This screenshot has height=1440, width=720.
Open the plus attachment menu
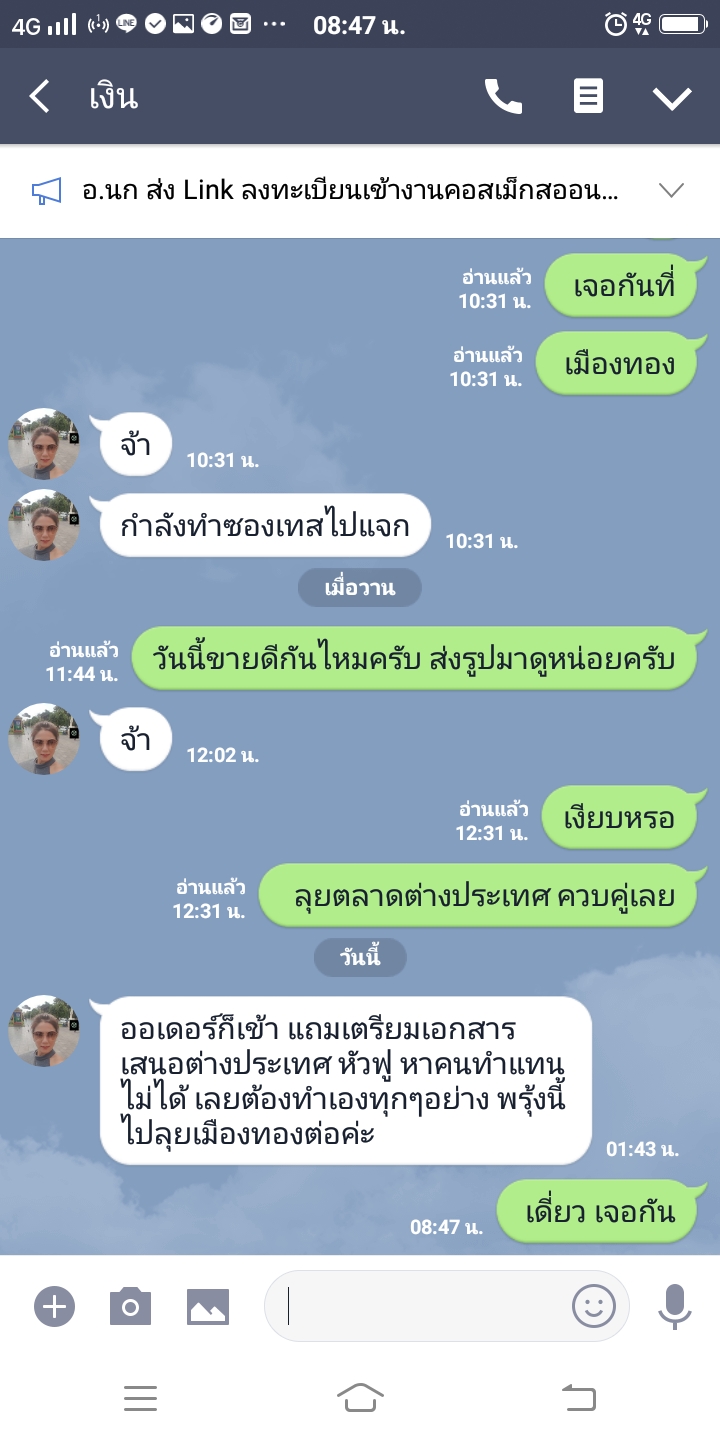coord(54,1306)
